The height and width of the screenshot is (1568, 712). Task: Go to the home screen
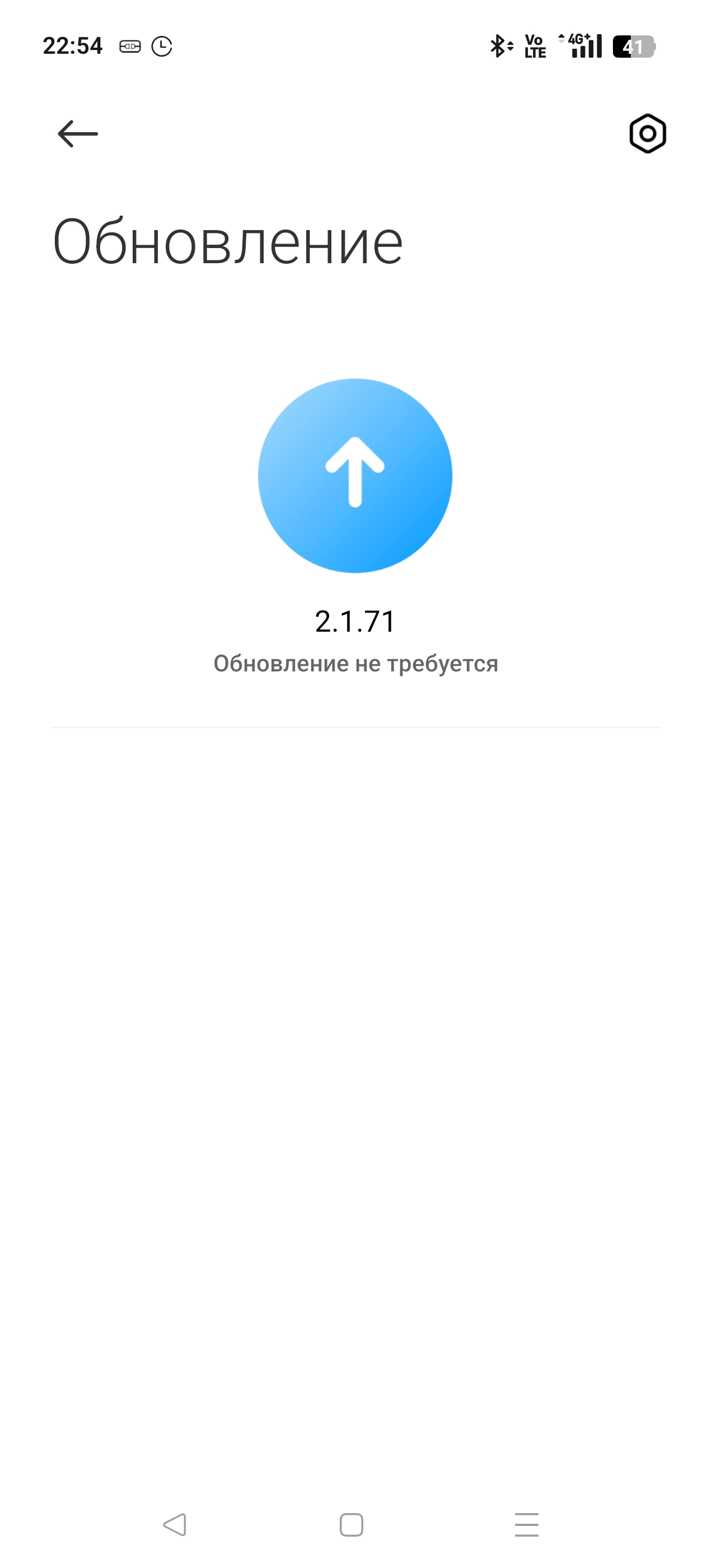(351, 1525)
